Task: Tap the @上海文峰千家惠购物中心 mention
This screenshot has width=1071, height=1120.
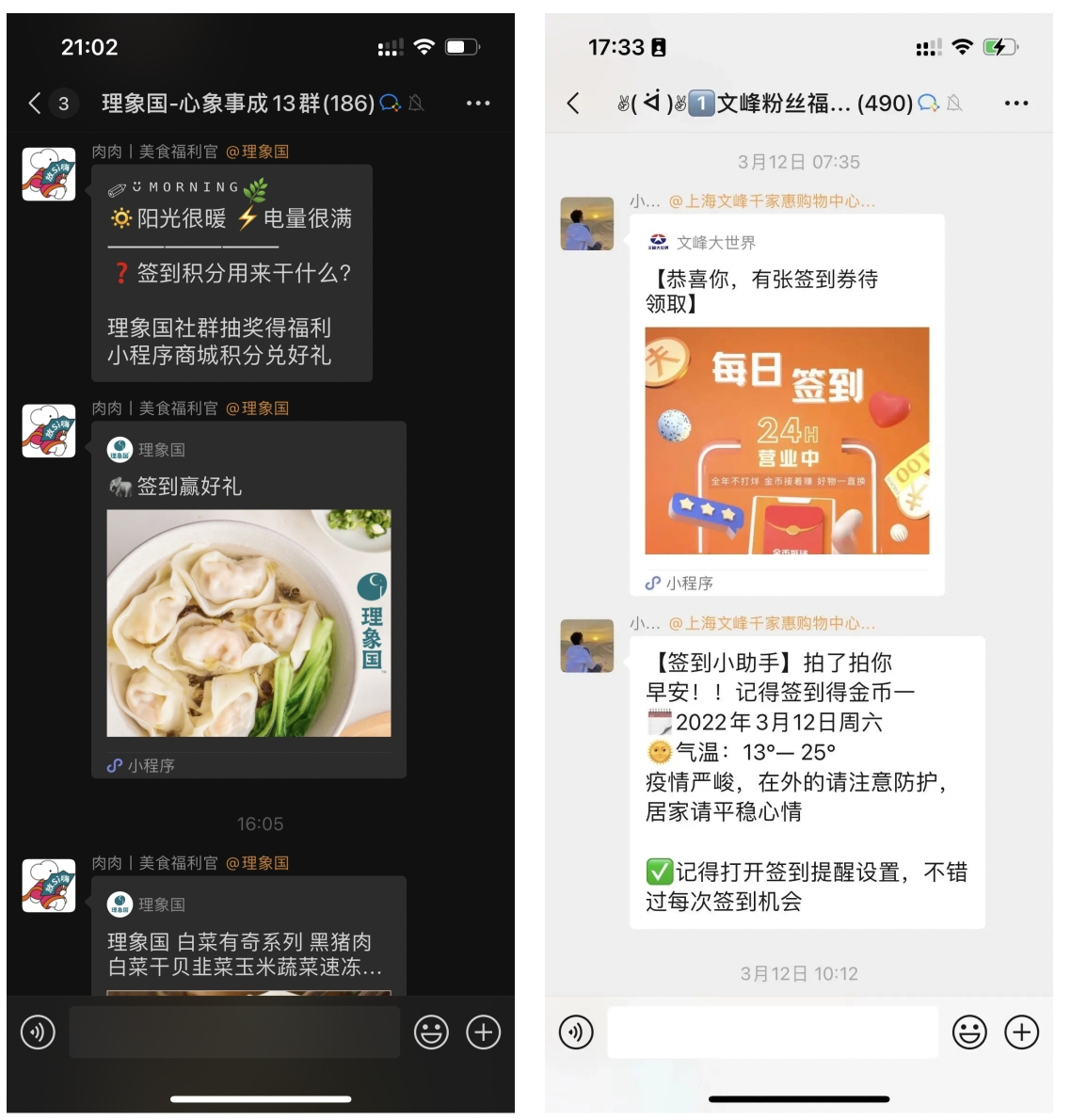Action: coord(772,199)
